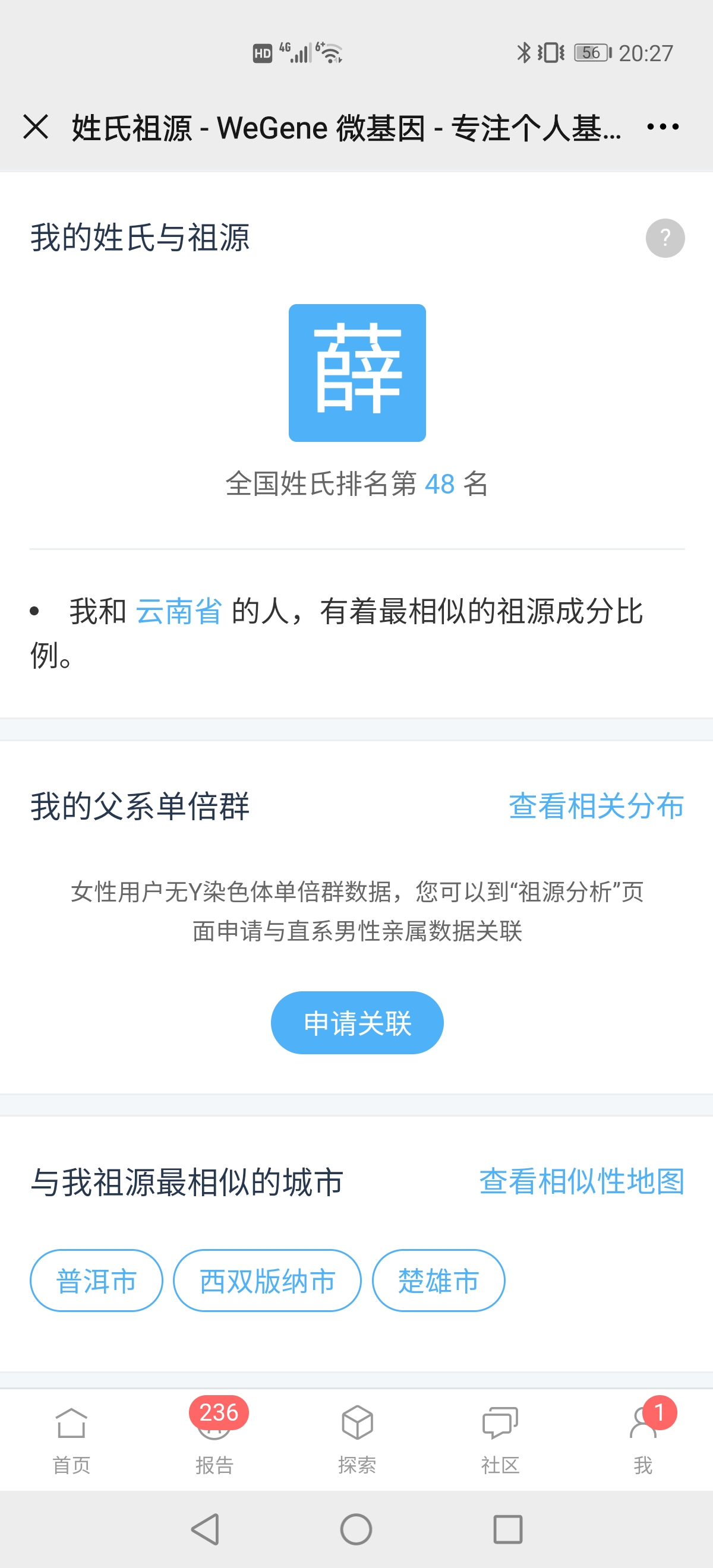This screenshot has width=713, height=1568.
Task: Tap the system home button
Action: pyautogui.click(x=356, y=1528)
